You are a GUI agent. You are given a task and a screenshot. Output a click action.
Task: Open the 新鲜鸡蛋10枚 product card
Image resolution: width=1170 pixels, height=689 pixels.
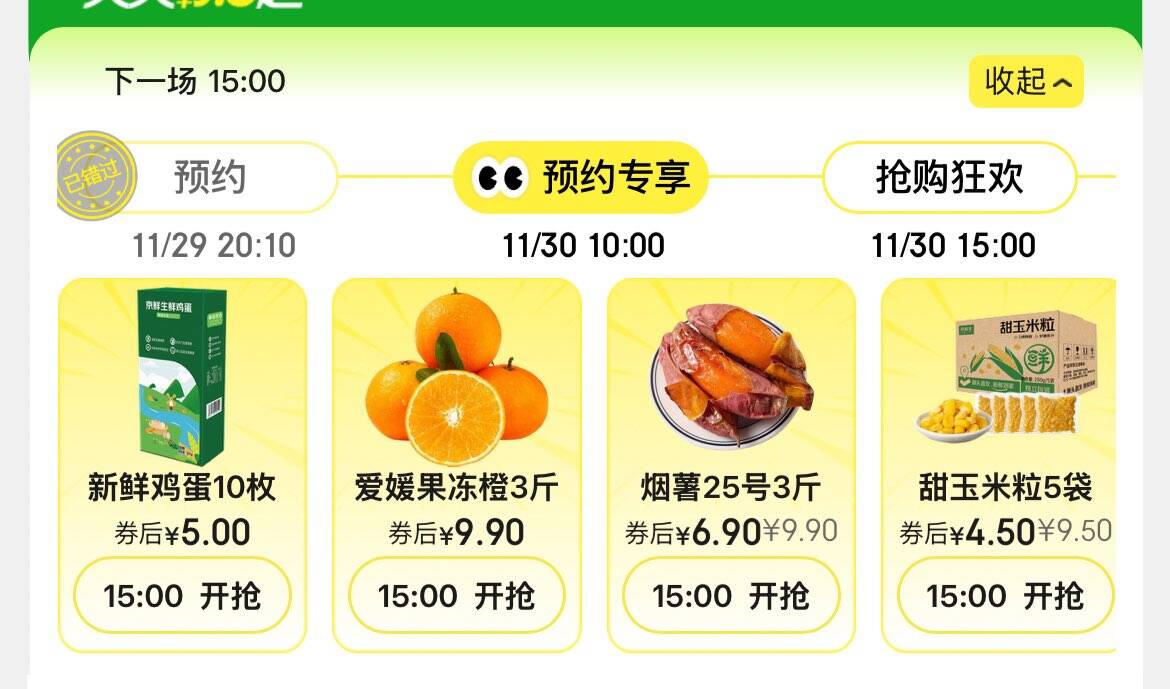[182, 465]
